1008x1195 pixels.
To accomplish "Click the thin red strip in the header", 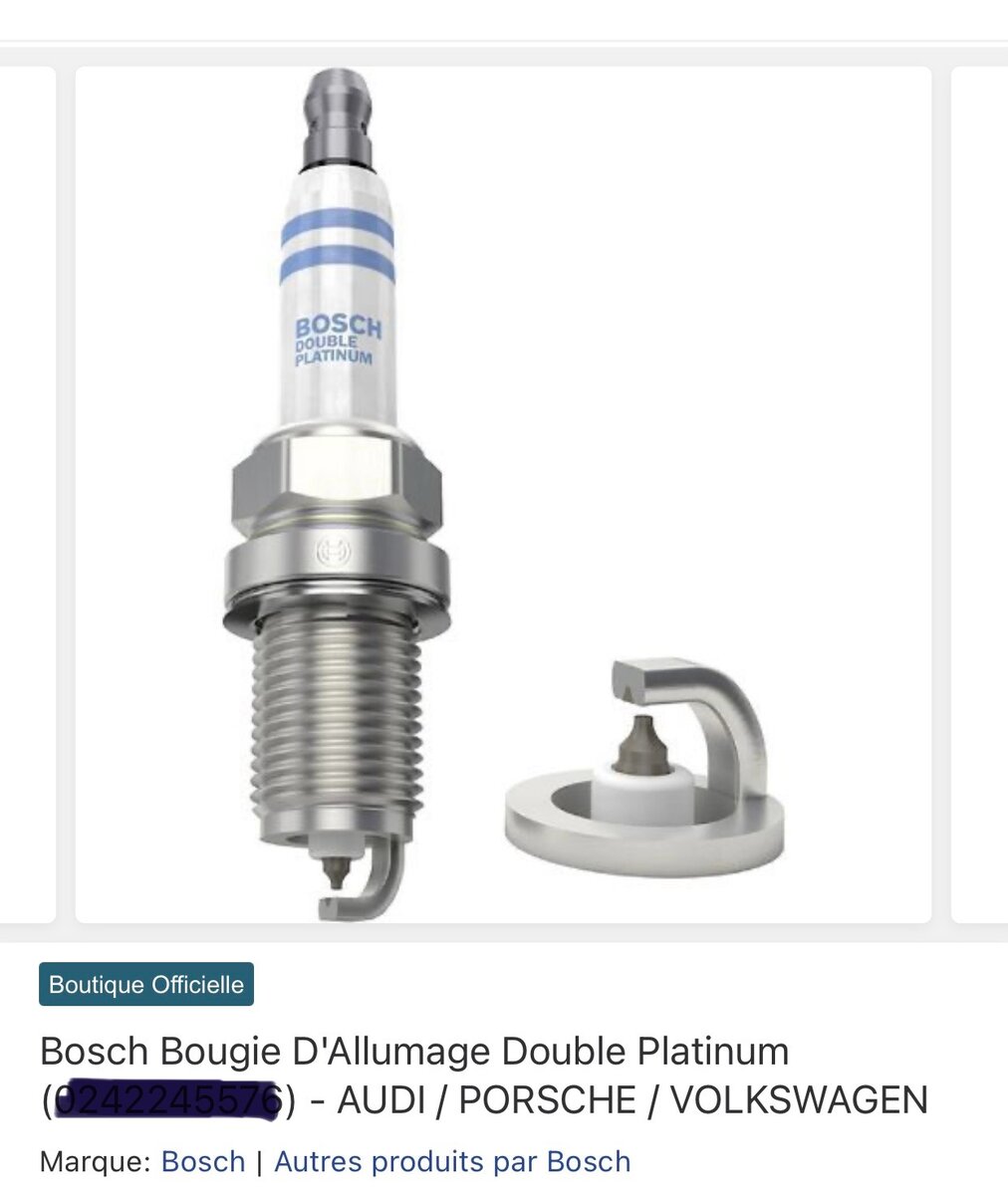I will 498,20.
